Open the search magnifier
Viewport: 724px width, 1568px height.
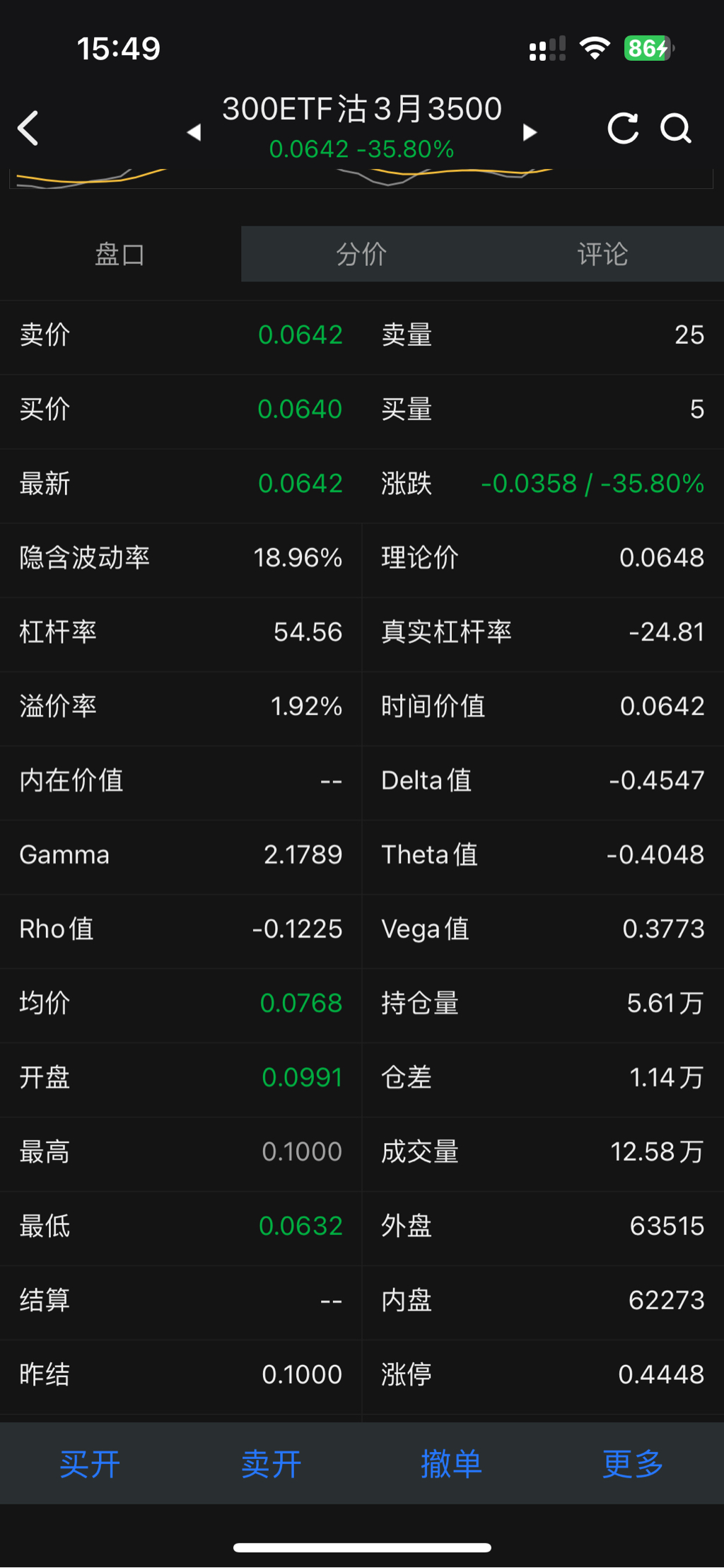coord(676,128)
